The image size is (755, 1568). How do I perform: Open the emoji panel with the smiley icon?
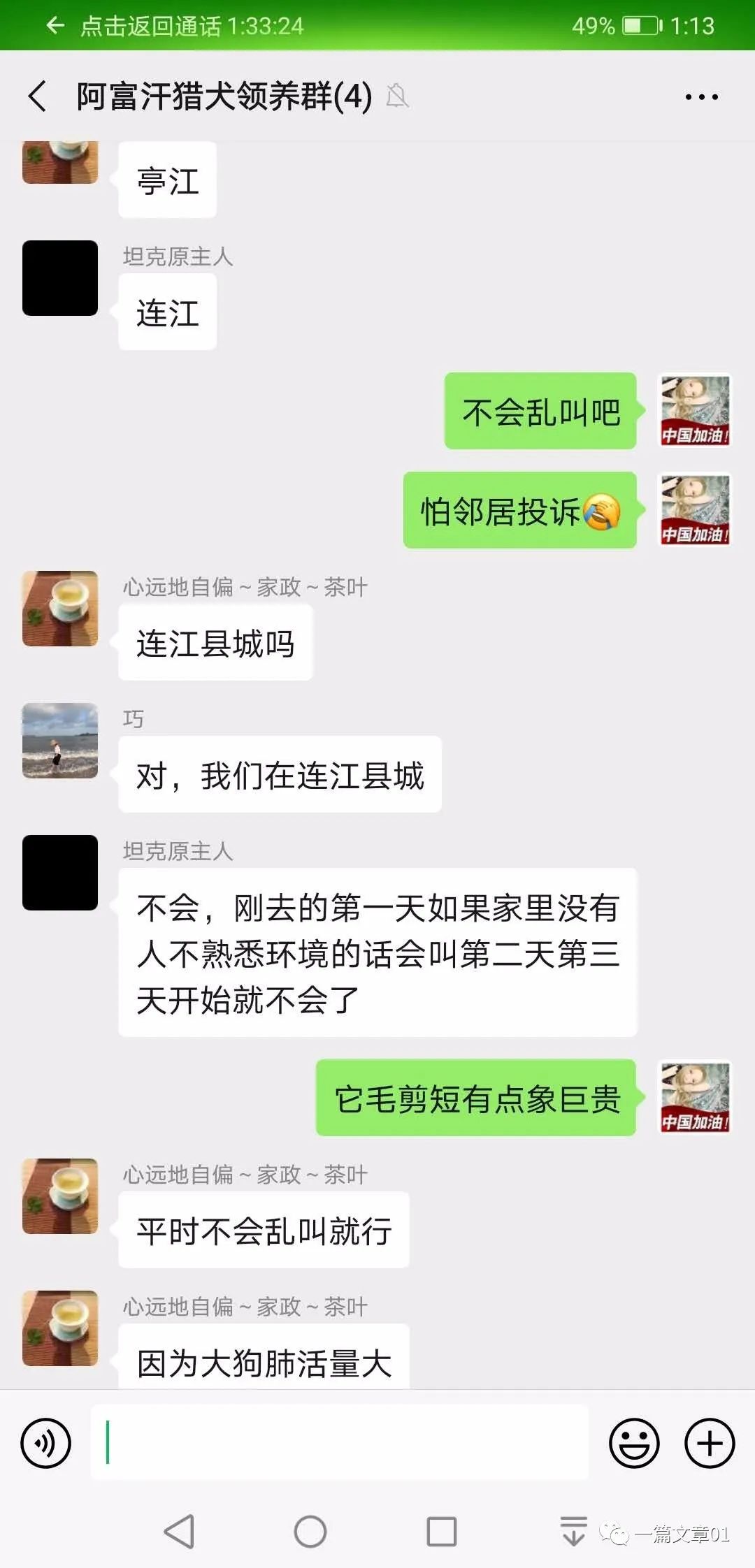pyautogui.click(x=635, y=1442)
